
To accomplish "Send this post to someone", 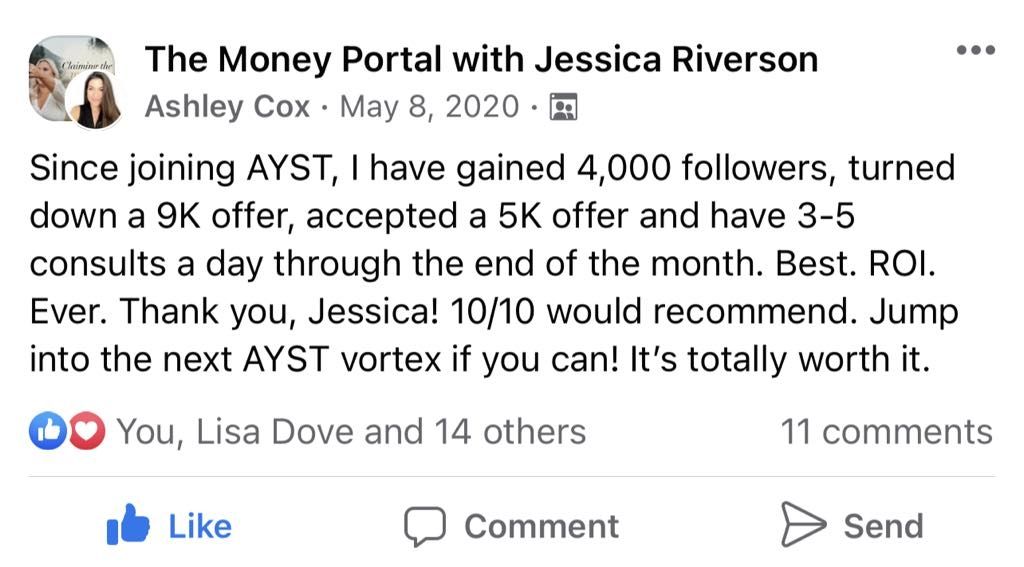I will [x=852, y=526].
